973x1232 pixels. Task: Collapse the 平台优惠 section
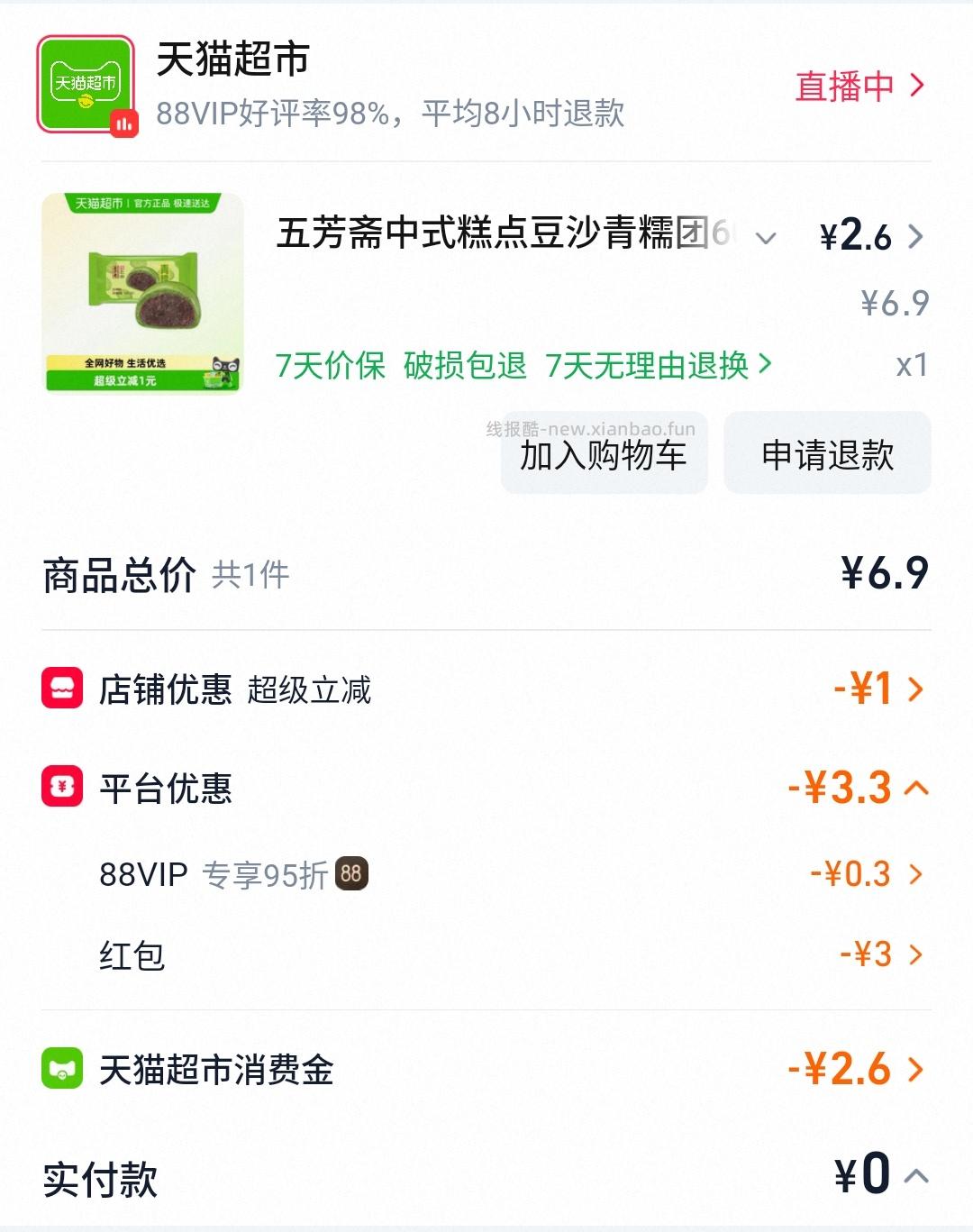pyautogui.click(x=915, y=789)
